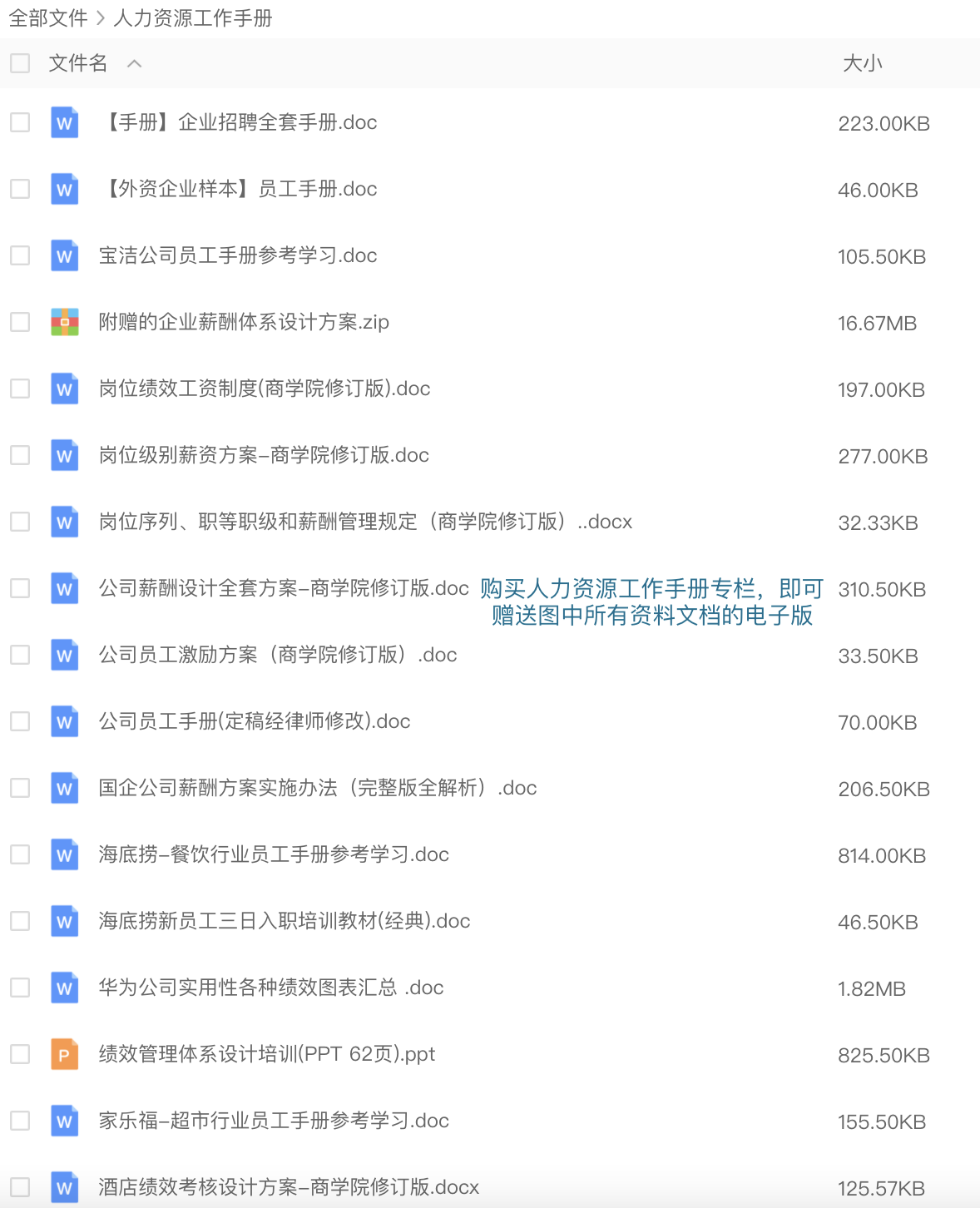The height and width of the screenshot is (1208, 980).
Task: Select the Word icon beside 宝洁公司员工手册参考学习
Action: coord(64,256)
